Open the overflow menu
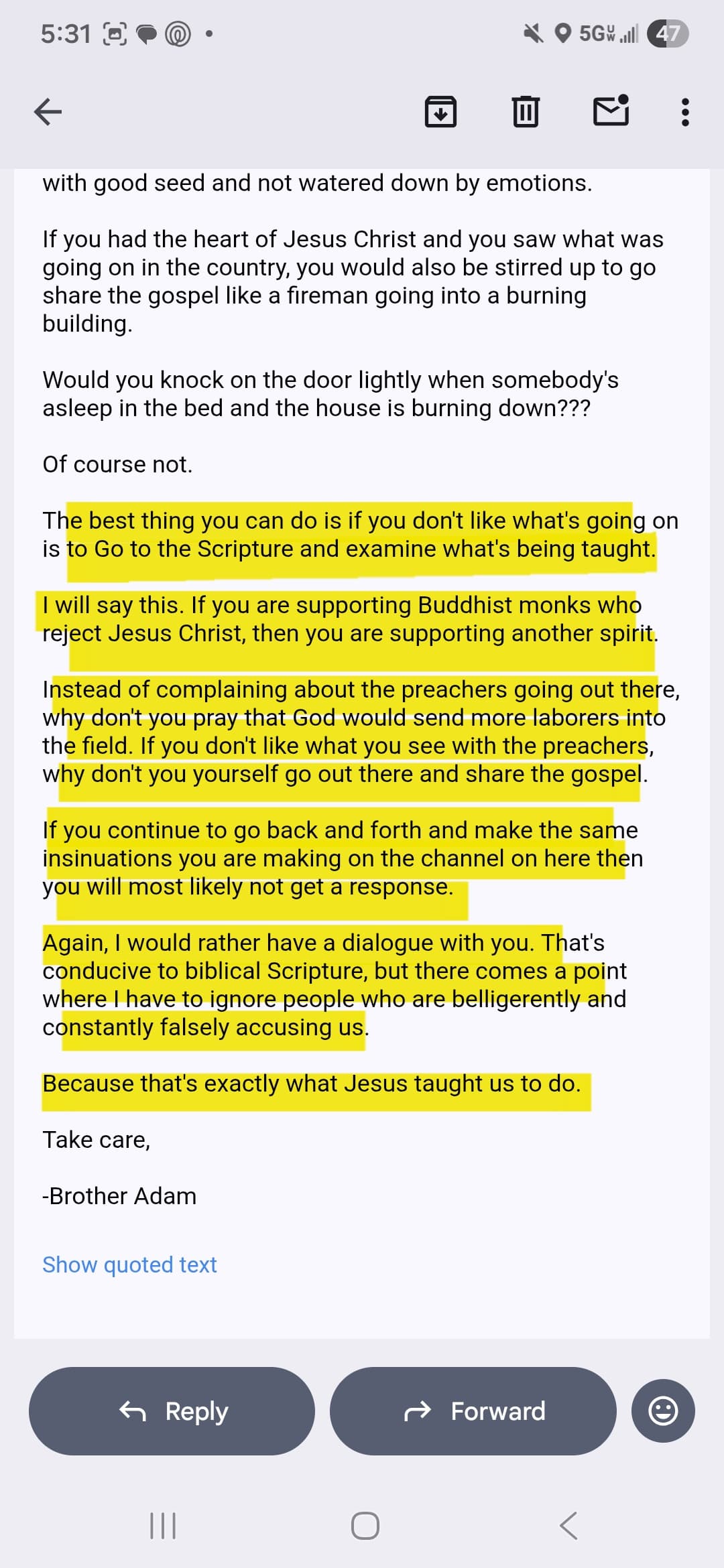 (x=684, y=112)
